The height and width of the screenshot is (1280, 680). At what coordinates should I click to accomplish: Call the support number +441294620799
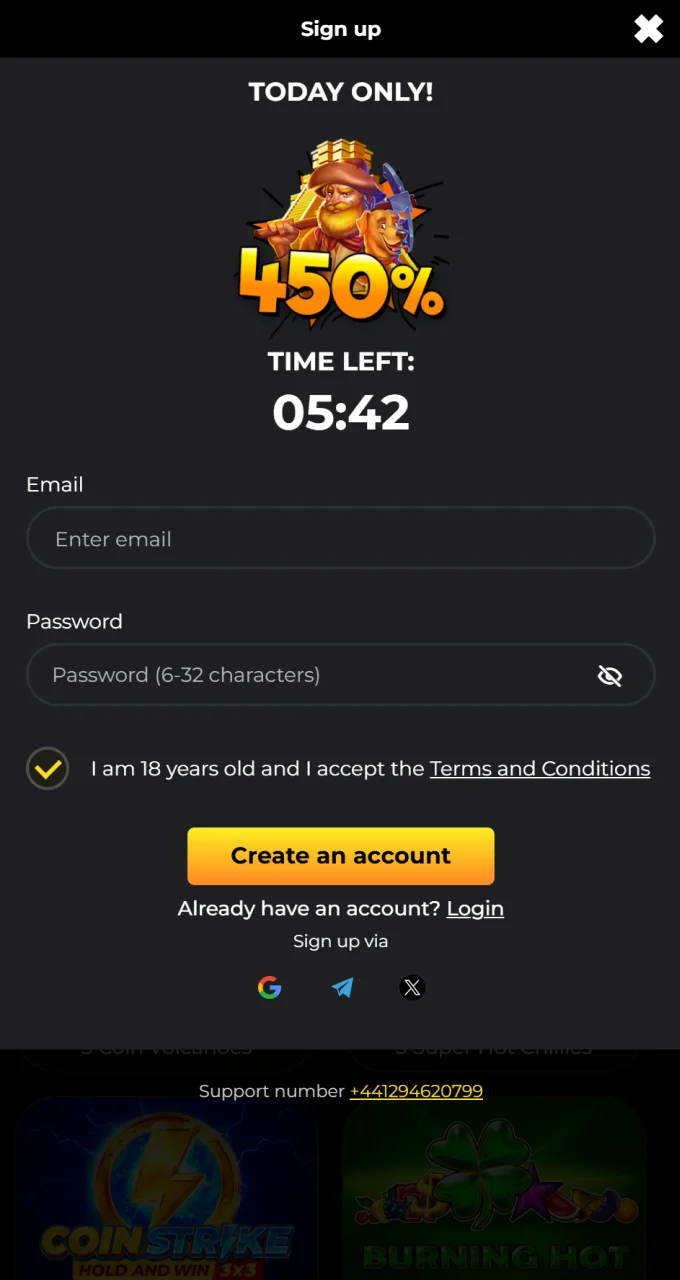(416, 1091)
